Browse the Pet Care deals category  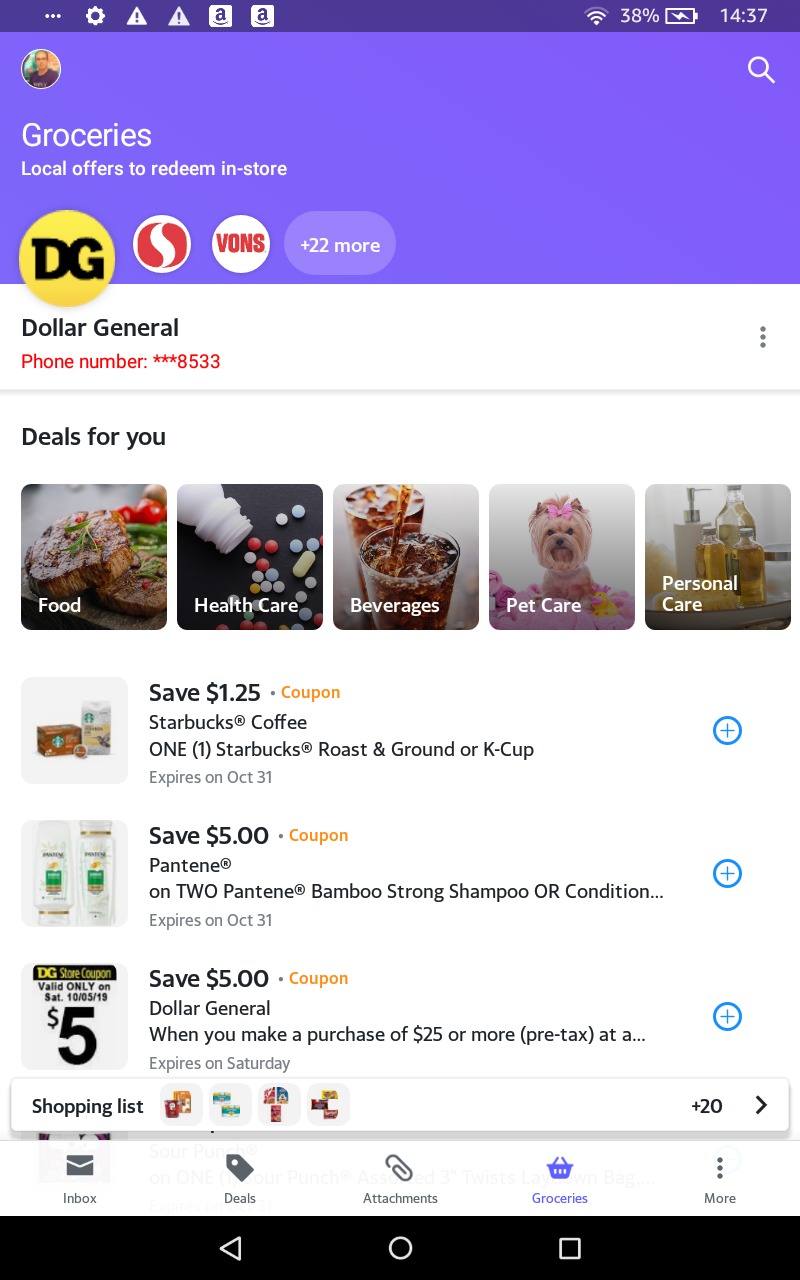click(562, 557)
